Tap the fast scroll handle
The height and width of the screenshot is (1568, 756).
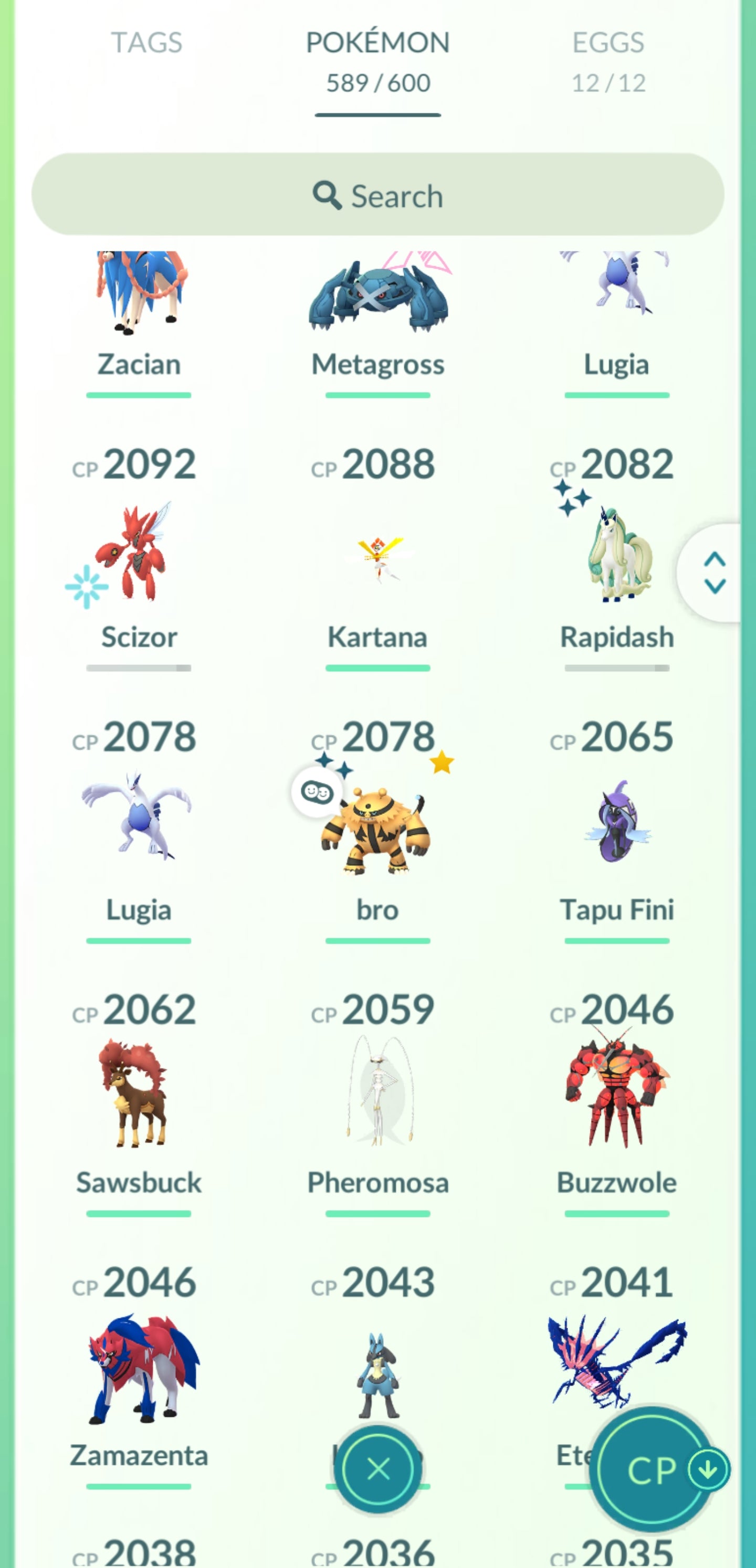coord(714,573)
